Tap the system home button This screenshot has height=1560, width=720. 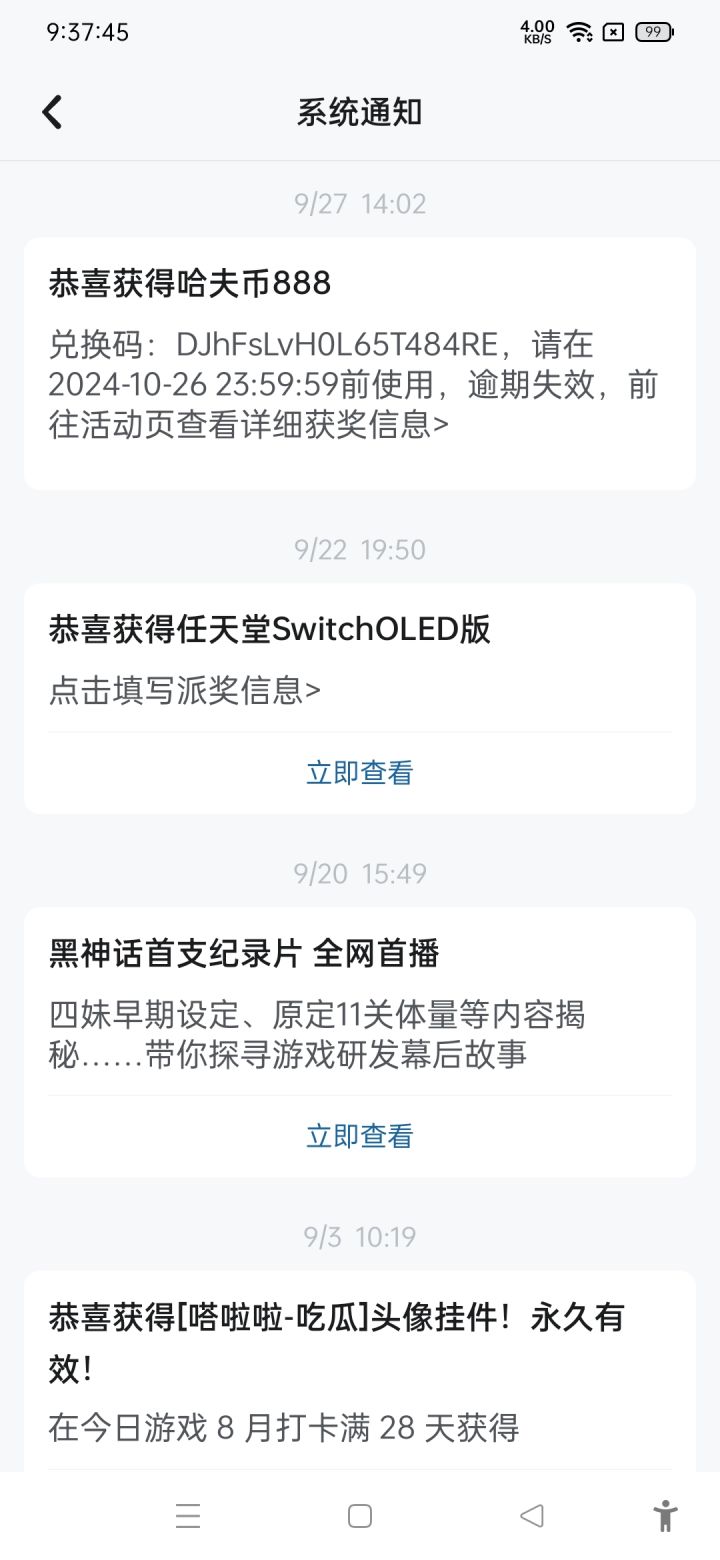[x=360, y=1516]
